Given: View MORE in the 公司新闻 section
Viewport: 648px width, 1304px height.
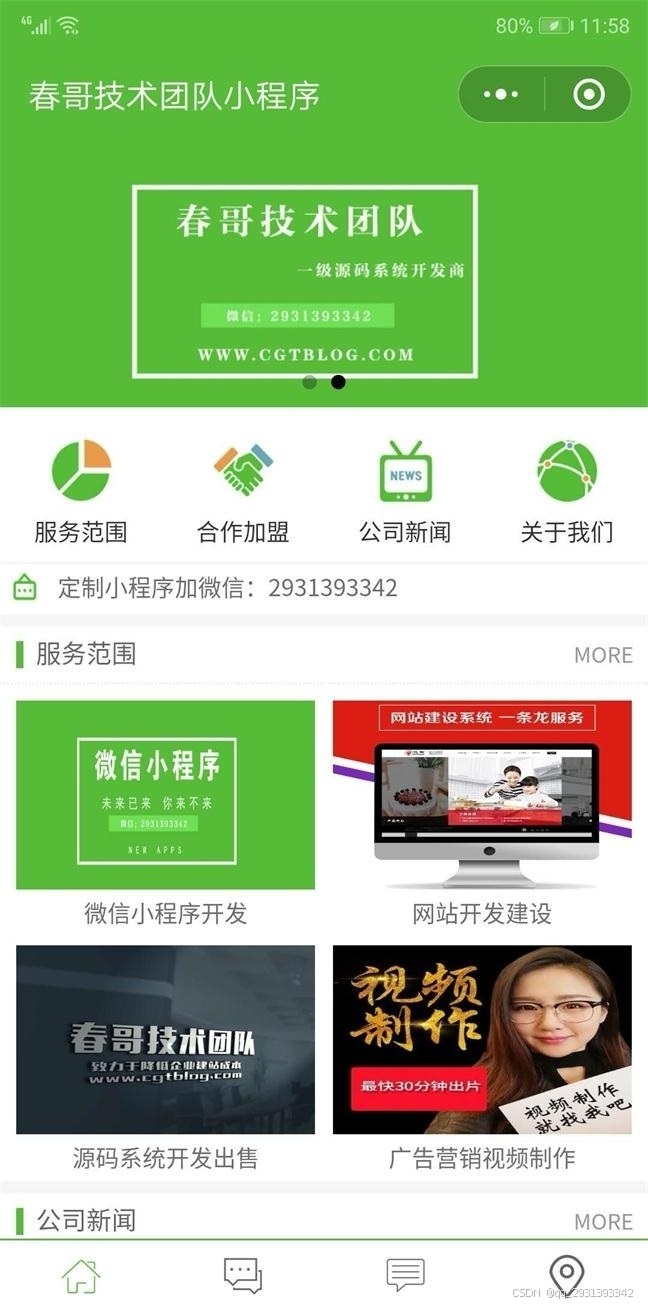Looking at the screenshot, I should 603,1221.
